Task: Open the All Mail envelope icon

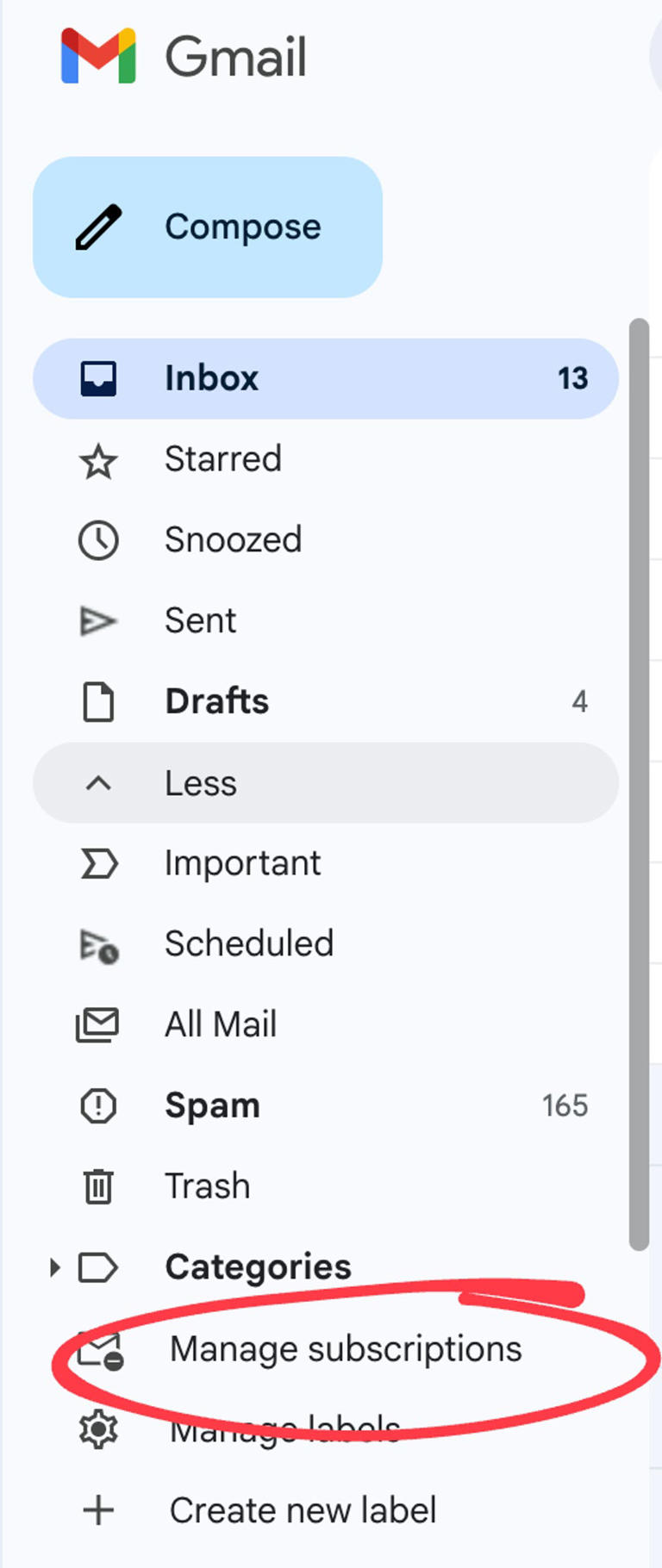Action: 97,1024
